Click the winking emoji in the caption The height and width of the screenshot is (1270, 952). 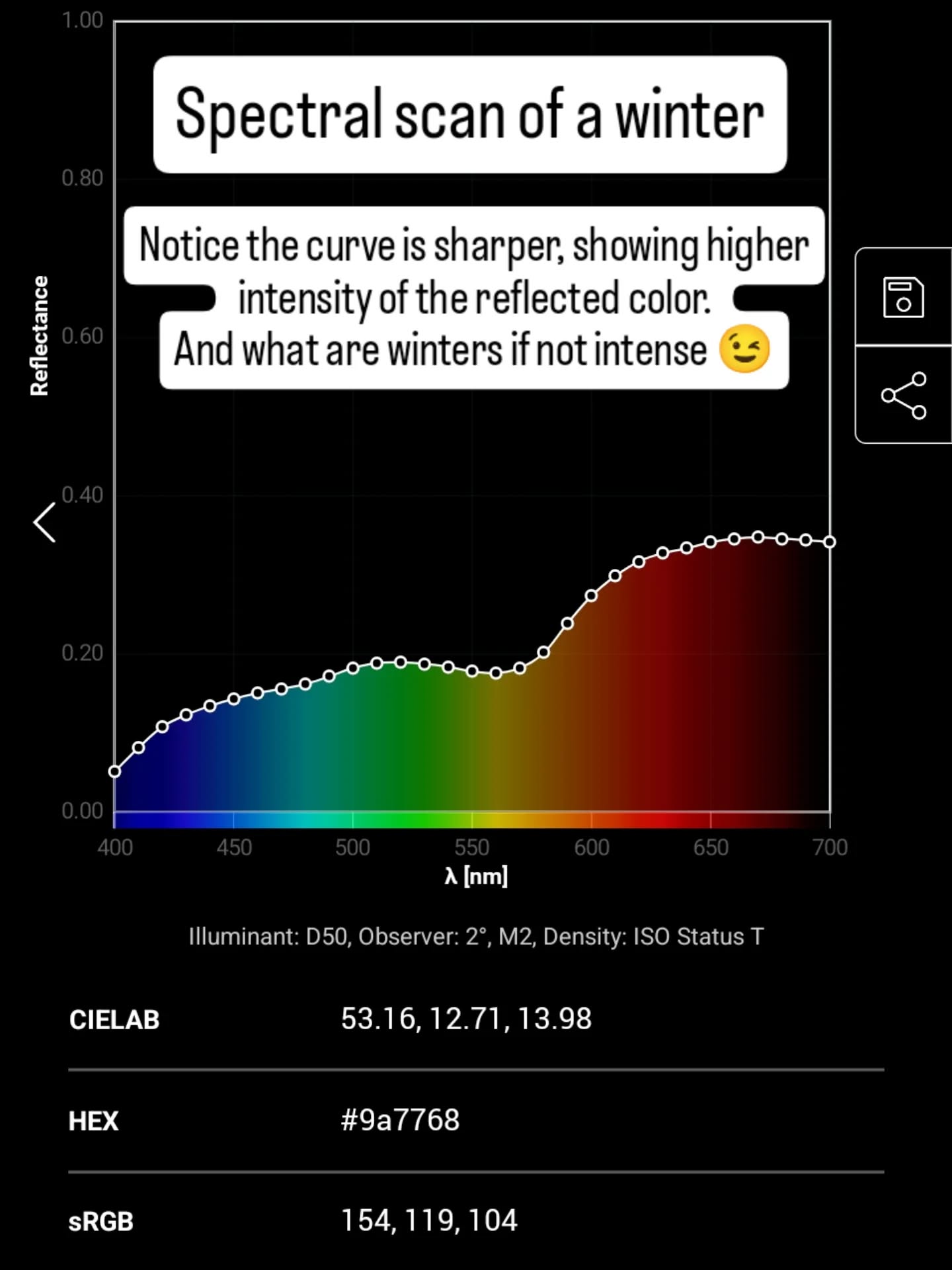click(746, 349)
